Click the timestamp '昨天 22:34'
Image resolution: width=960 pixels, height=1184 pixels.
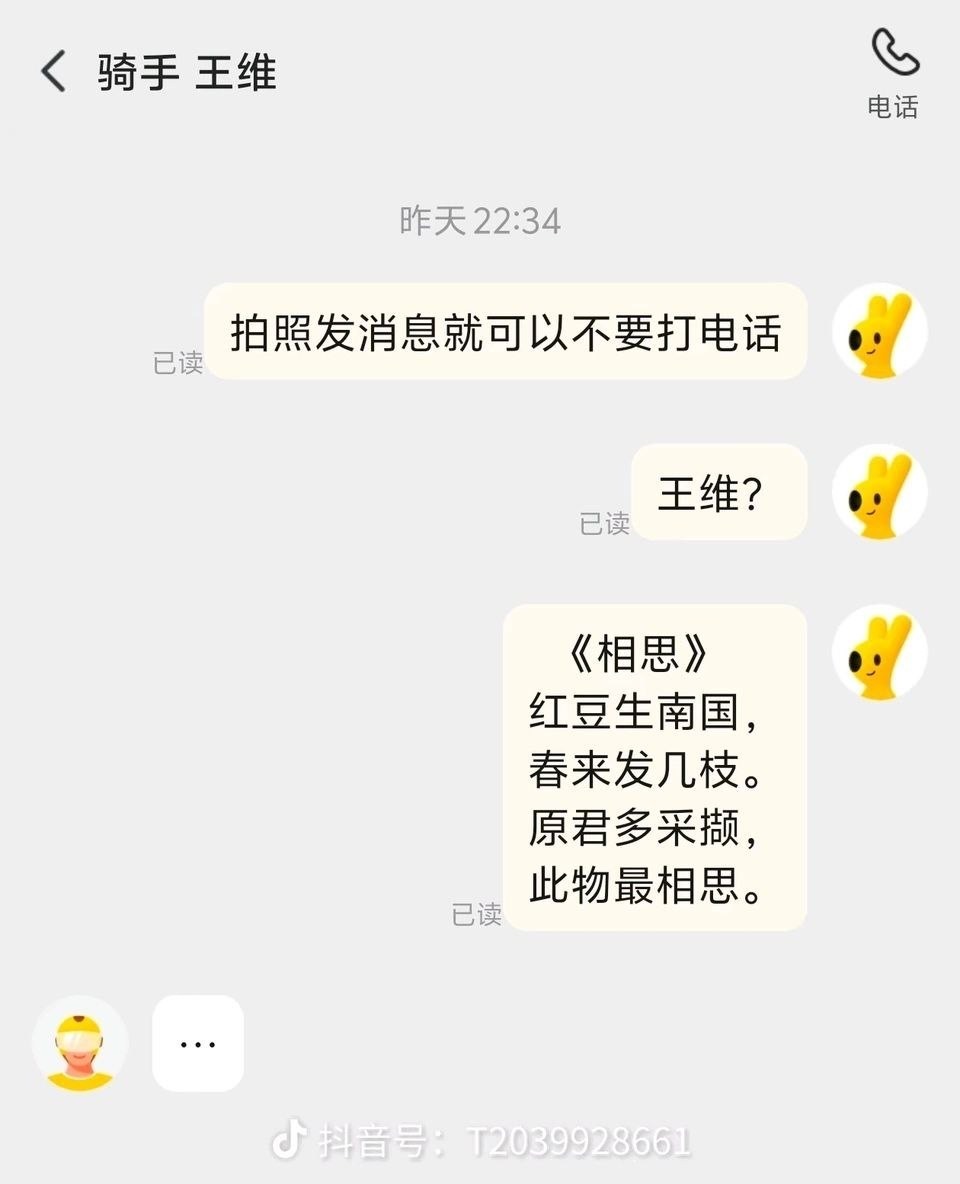coord(479,222)
